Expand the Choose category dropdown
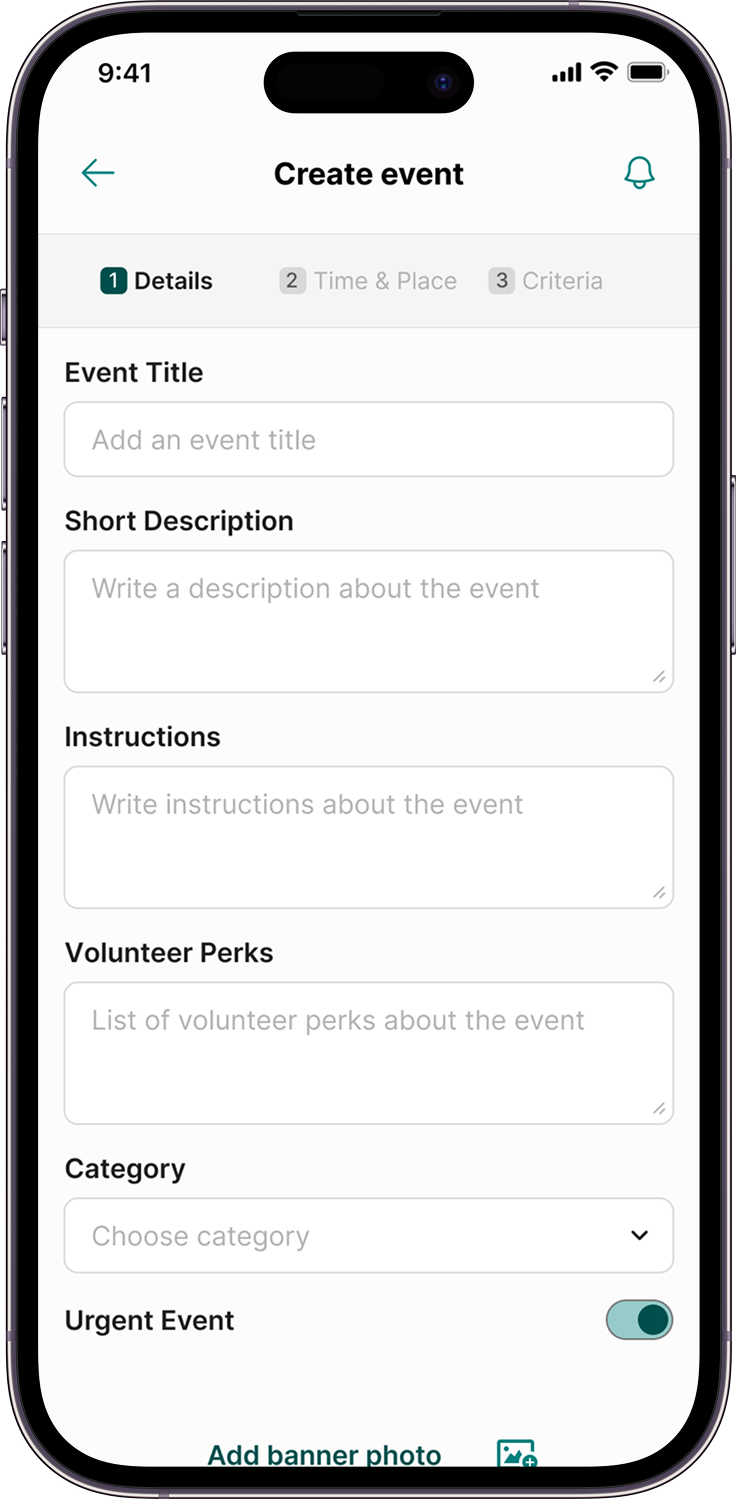 pos(368,1235)
